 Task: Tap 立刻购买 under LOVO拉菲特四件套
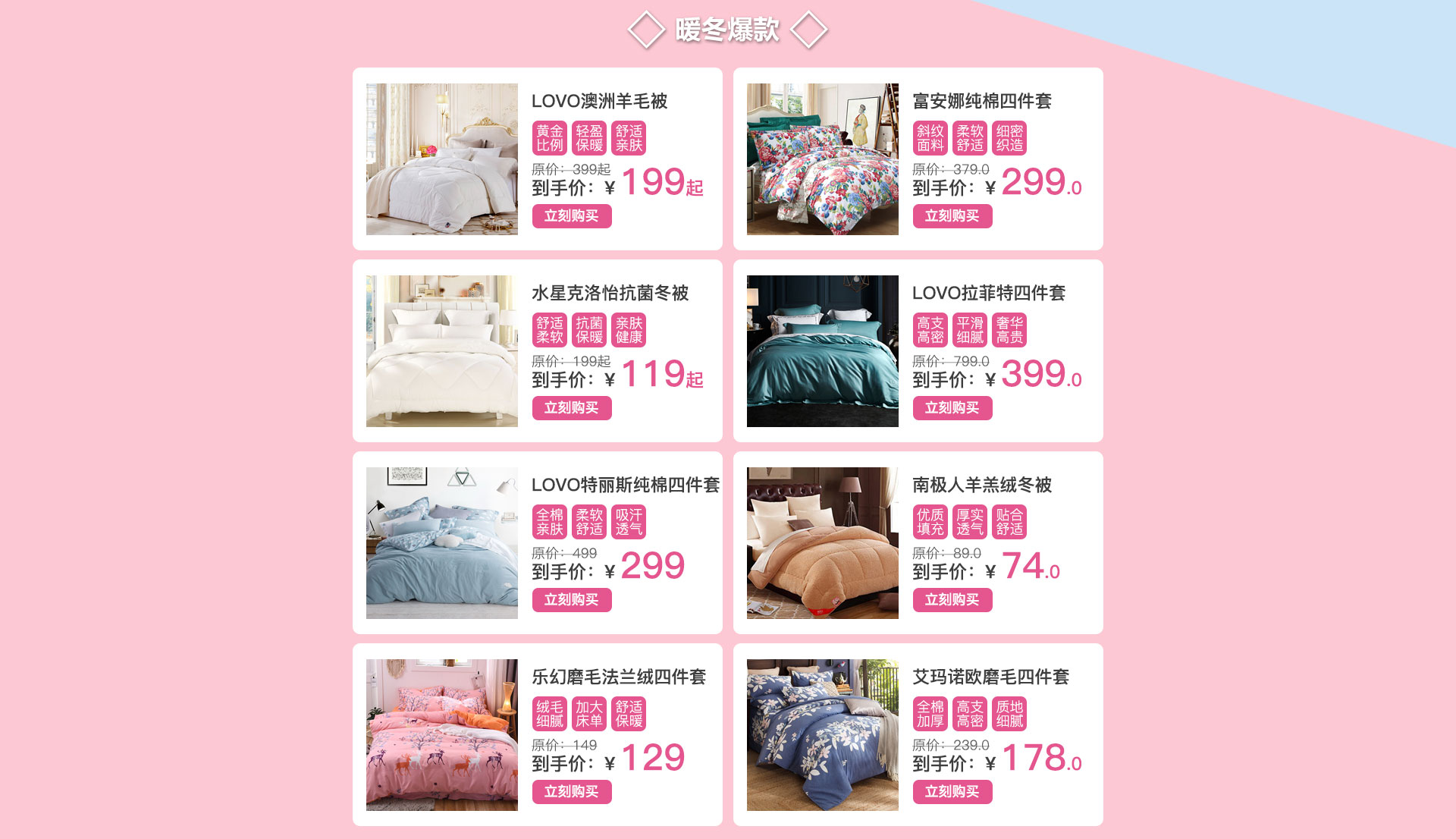pos(952,408)
